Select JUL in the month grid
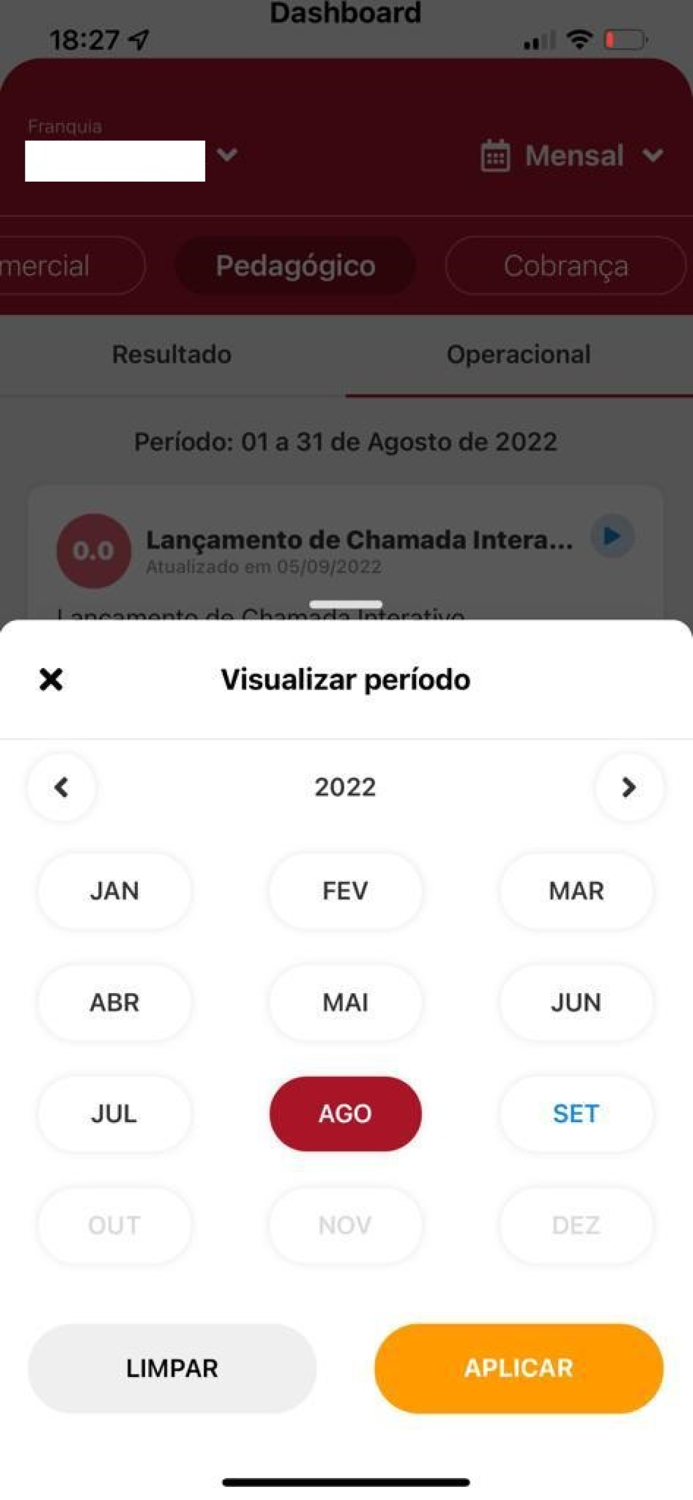The width and height of the screenshot is (693, 1500). tap(114, 1114)
